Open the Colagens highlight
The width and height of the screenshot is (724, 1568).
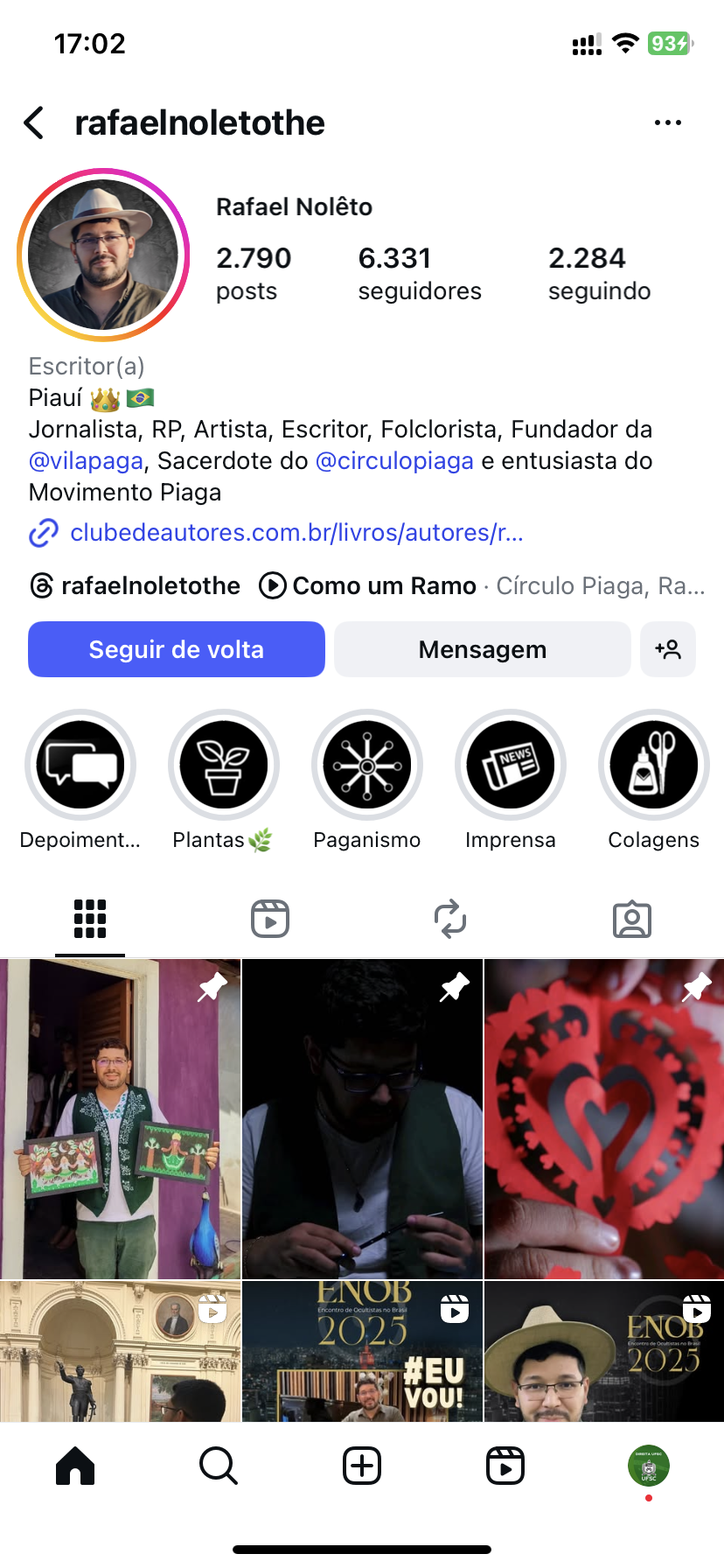tap(654, 766)
